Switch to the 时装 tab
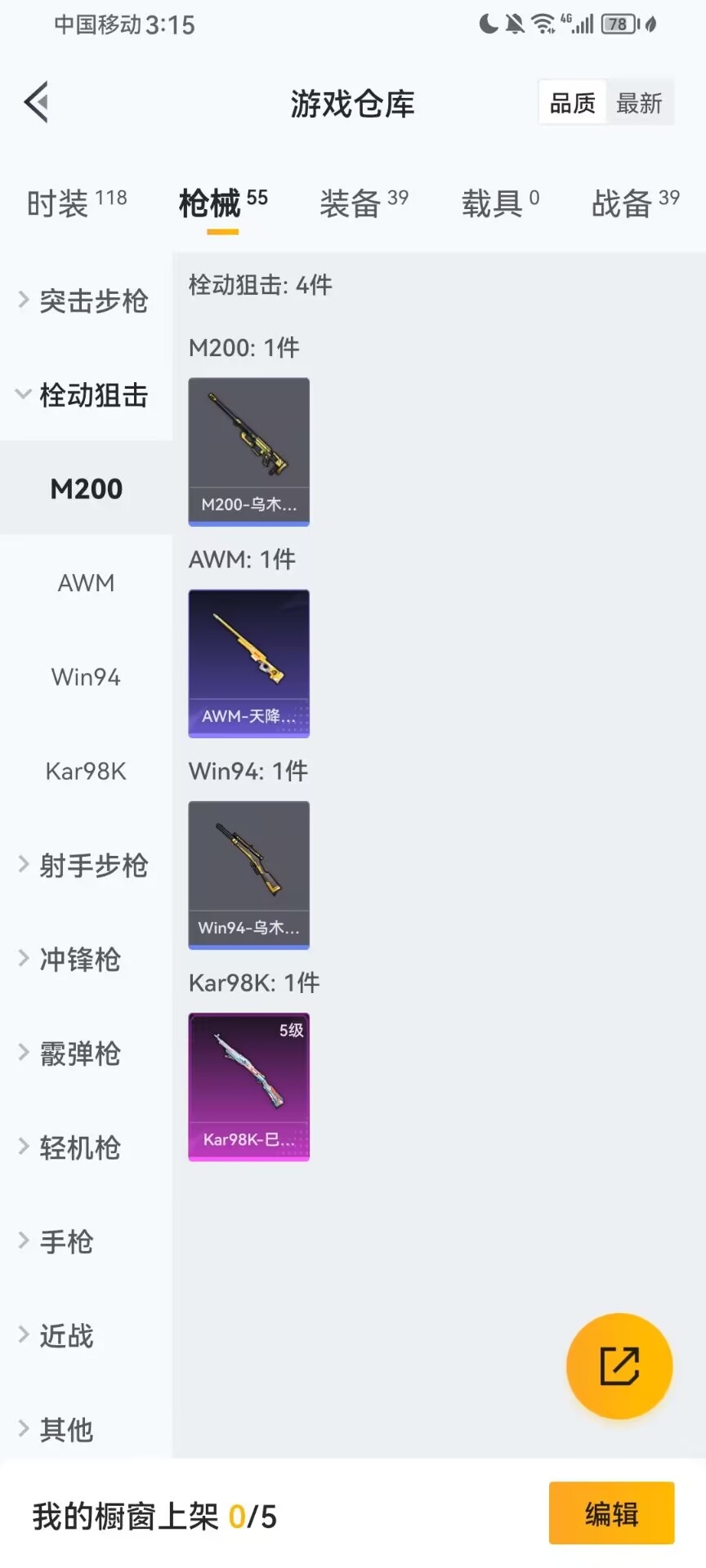Viewport: 706px width, 1568px height. (77, 203)
